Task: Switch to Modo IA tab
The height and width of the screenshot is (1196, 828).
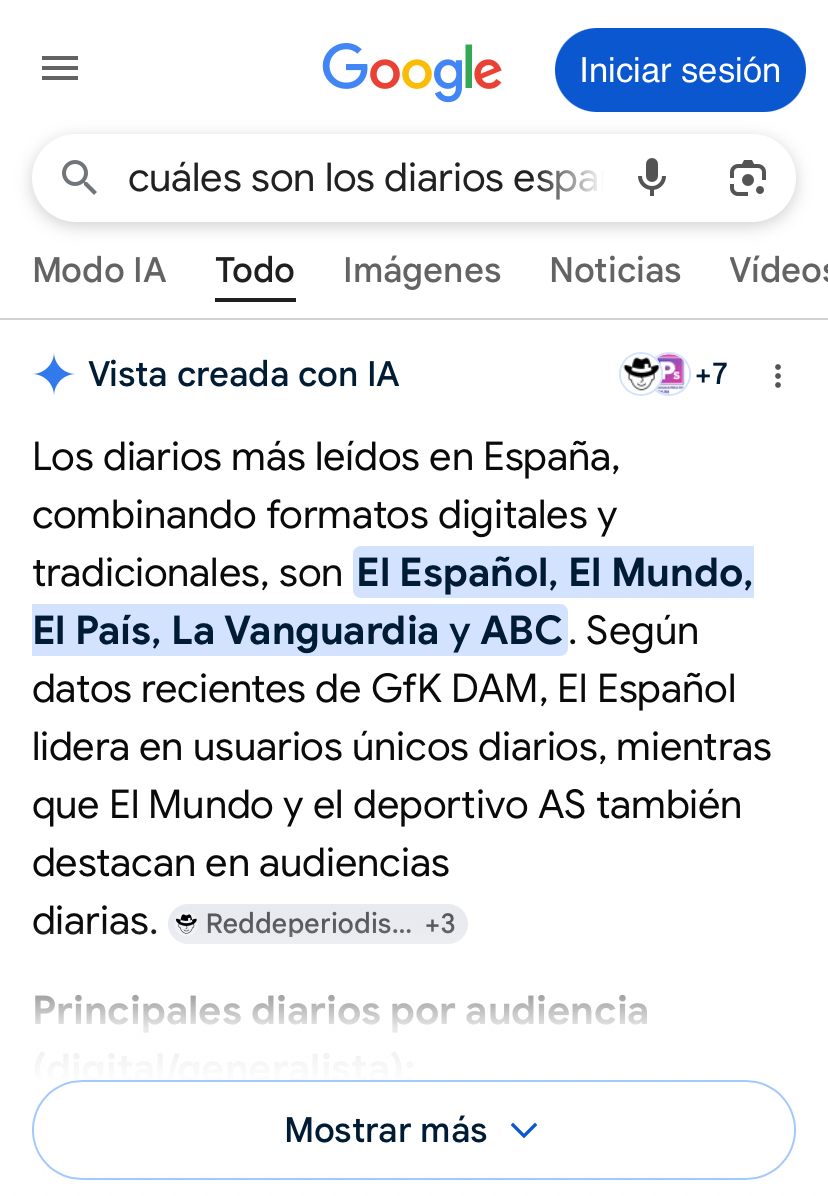Action: tap(99, 270)
